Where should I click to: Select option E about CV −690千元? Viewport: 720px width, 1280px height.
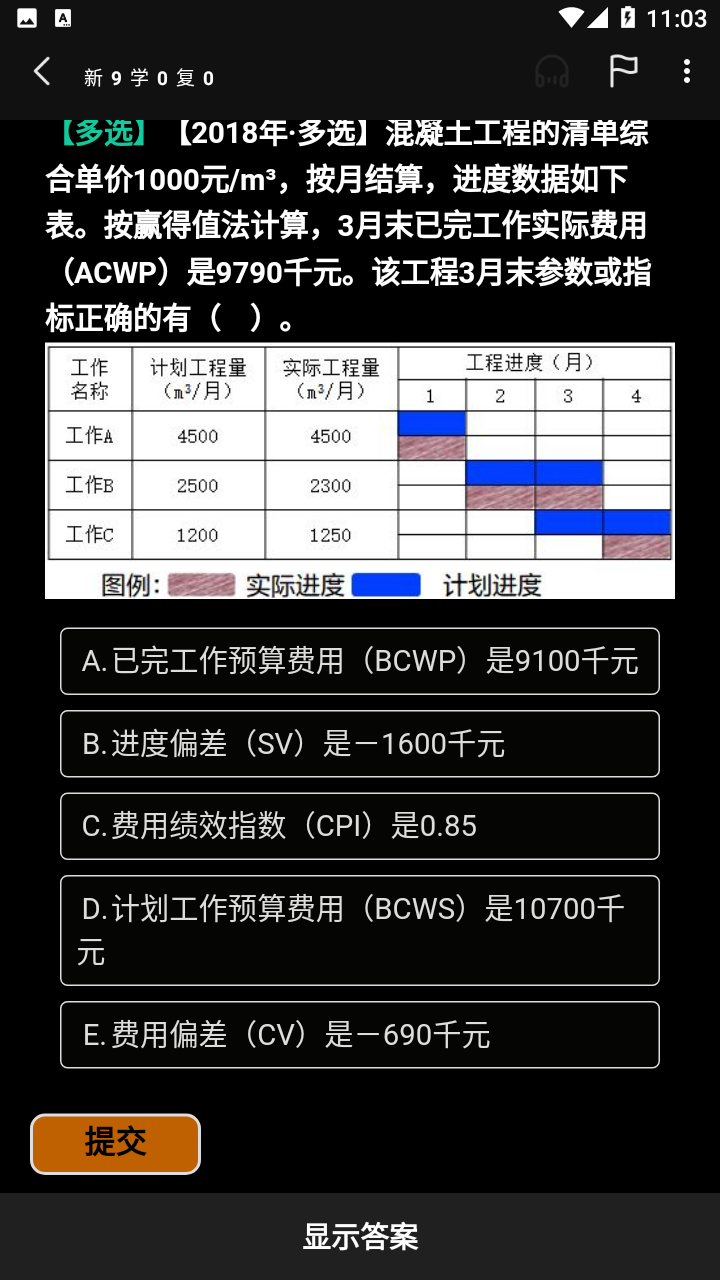click(360, 1035)
